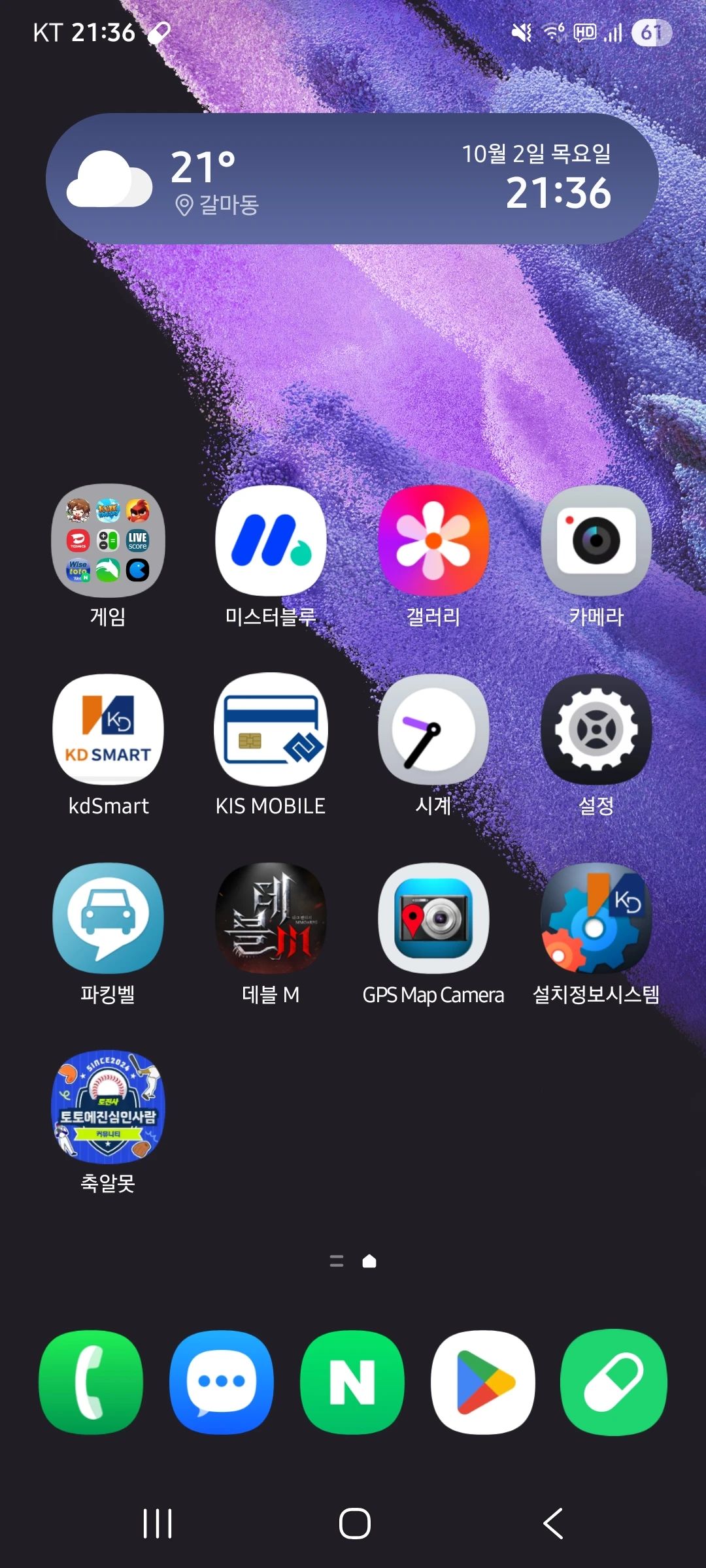
Task: Launch the kdSmart app
Action: (x=108, y=730)
